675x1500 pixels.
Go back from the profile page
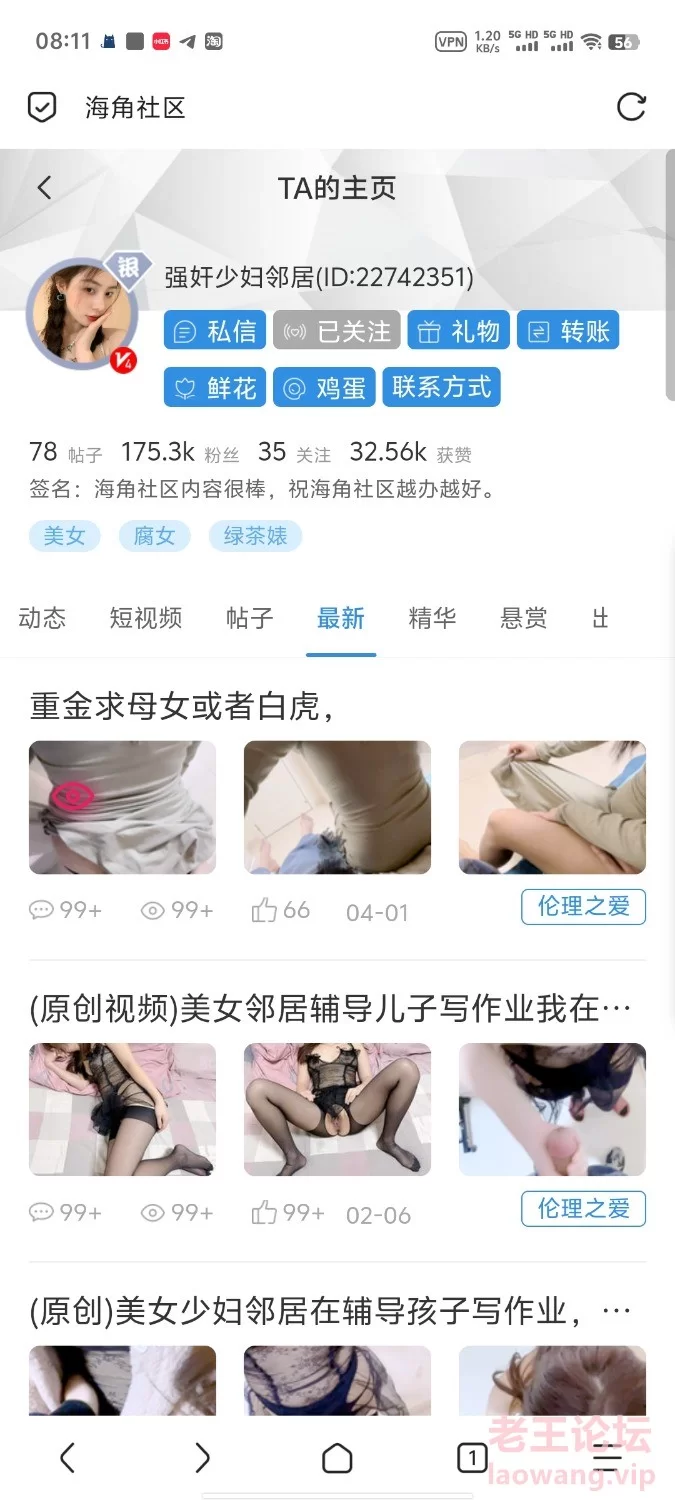44,187
